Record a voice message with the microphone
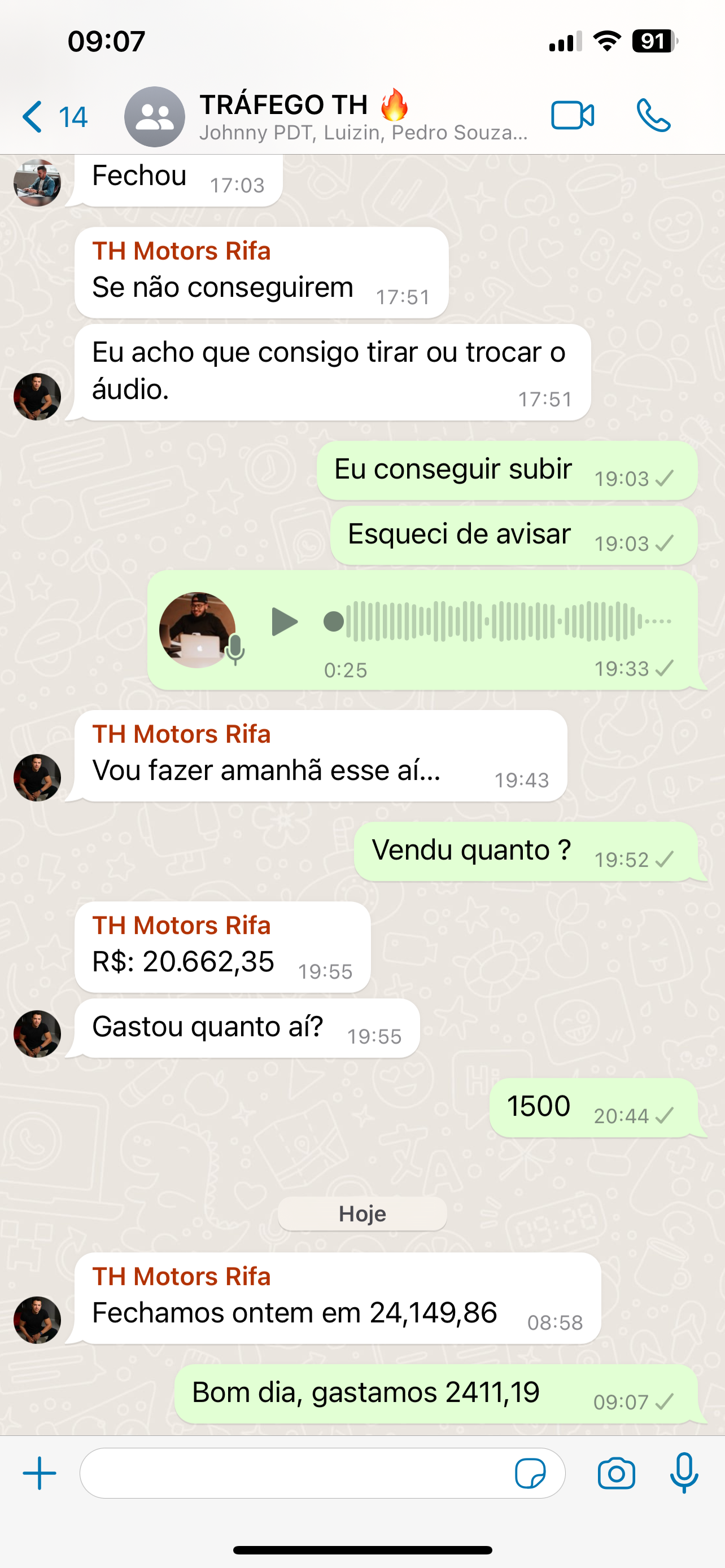Image resolution: width=725 pixels, height=1568 pixels. (684, 1473)
